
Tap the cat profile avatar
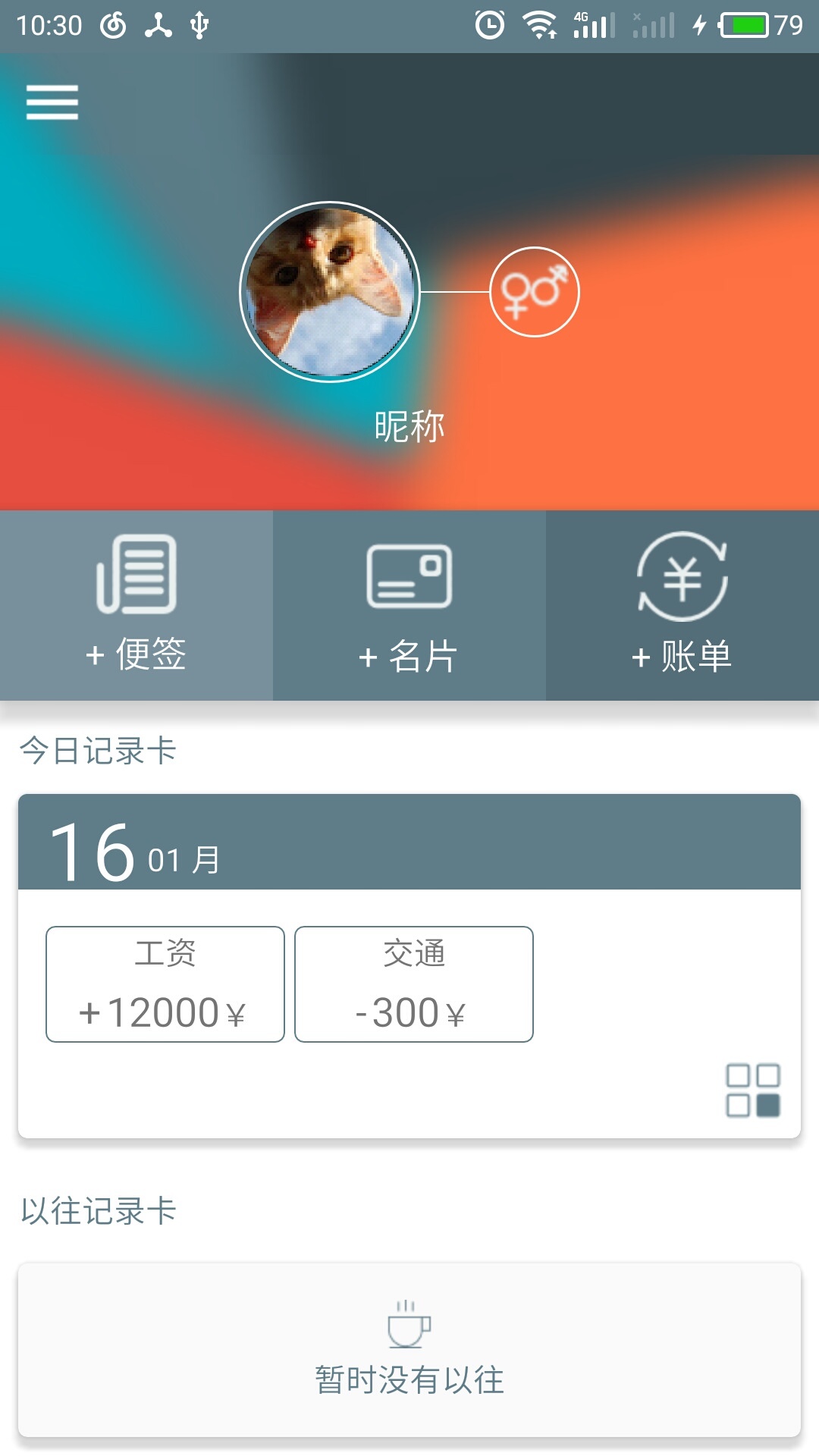tap(329, 292)
